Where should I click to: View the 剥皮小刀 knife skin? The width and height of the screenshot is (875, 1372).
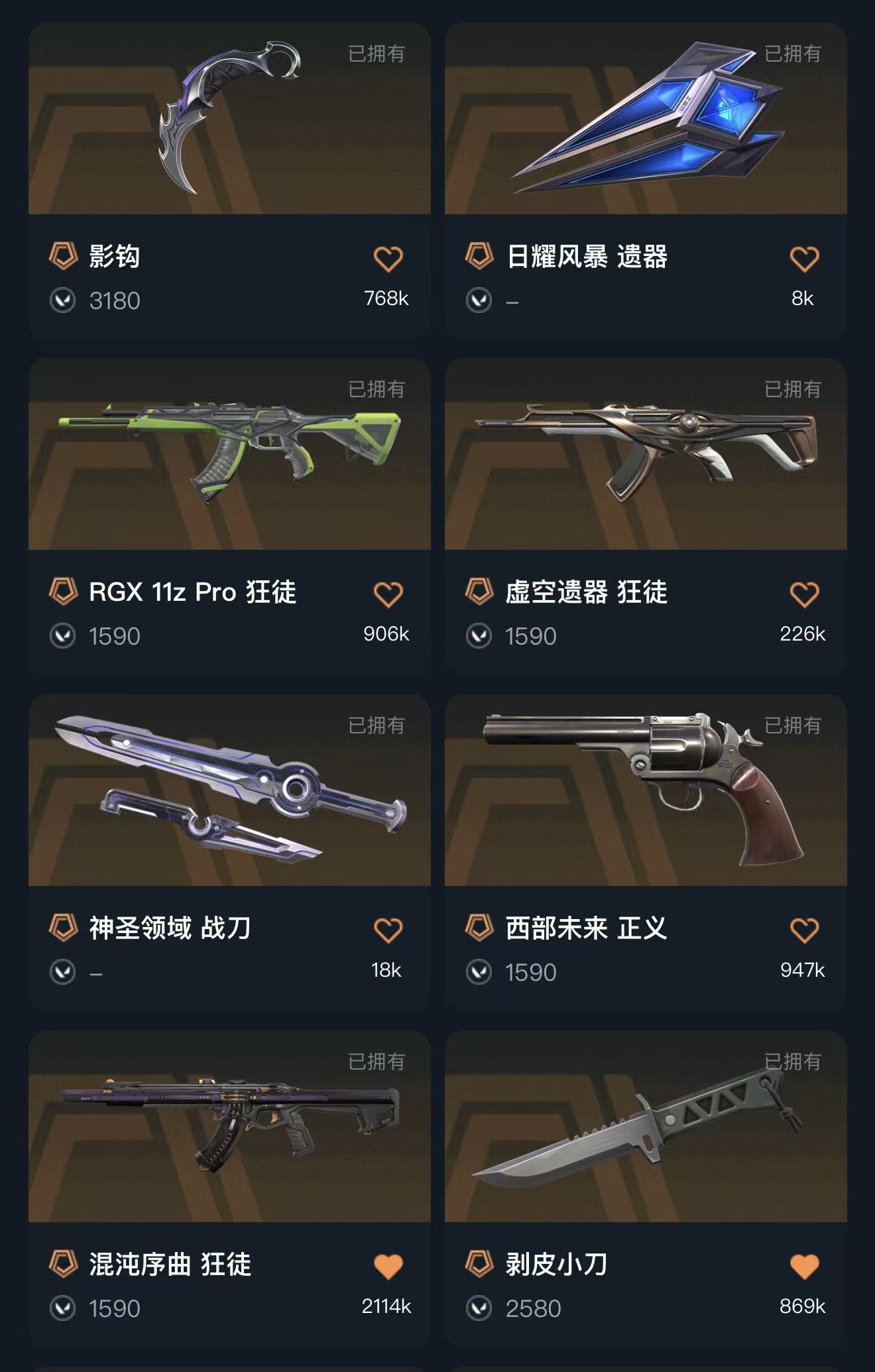tap(645, 1126)
